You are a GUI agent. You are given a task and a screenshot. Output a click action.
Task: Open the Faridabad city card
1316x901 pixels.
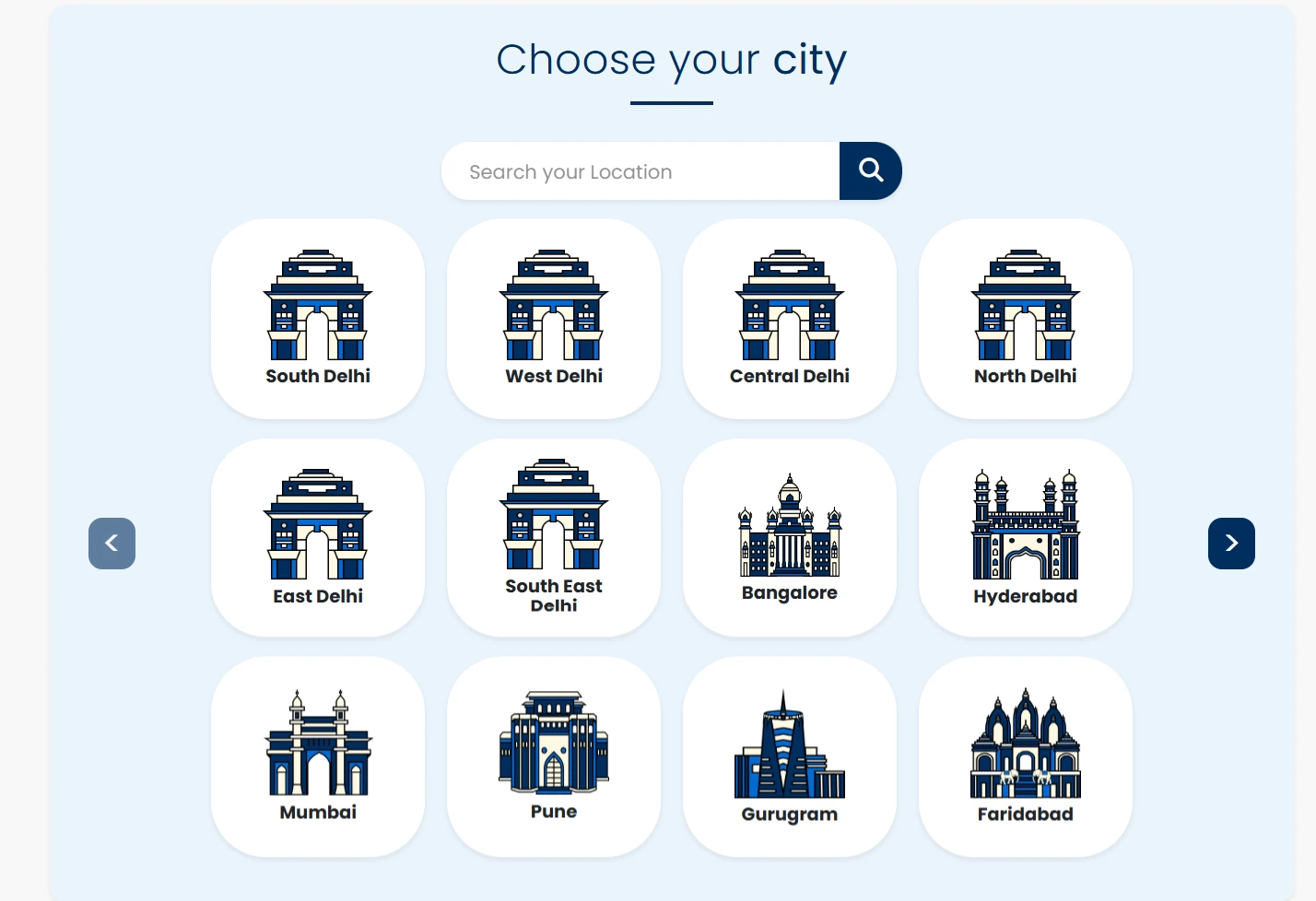click(1026, 756)
